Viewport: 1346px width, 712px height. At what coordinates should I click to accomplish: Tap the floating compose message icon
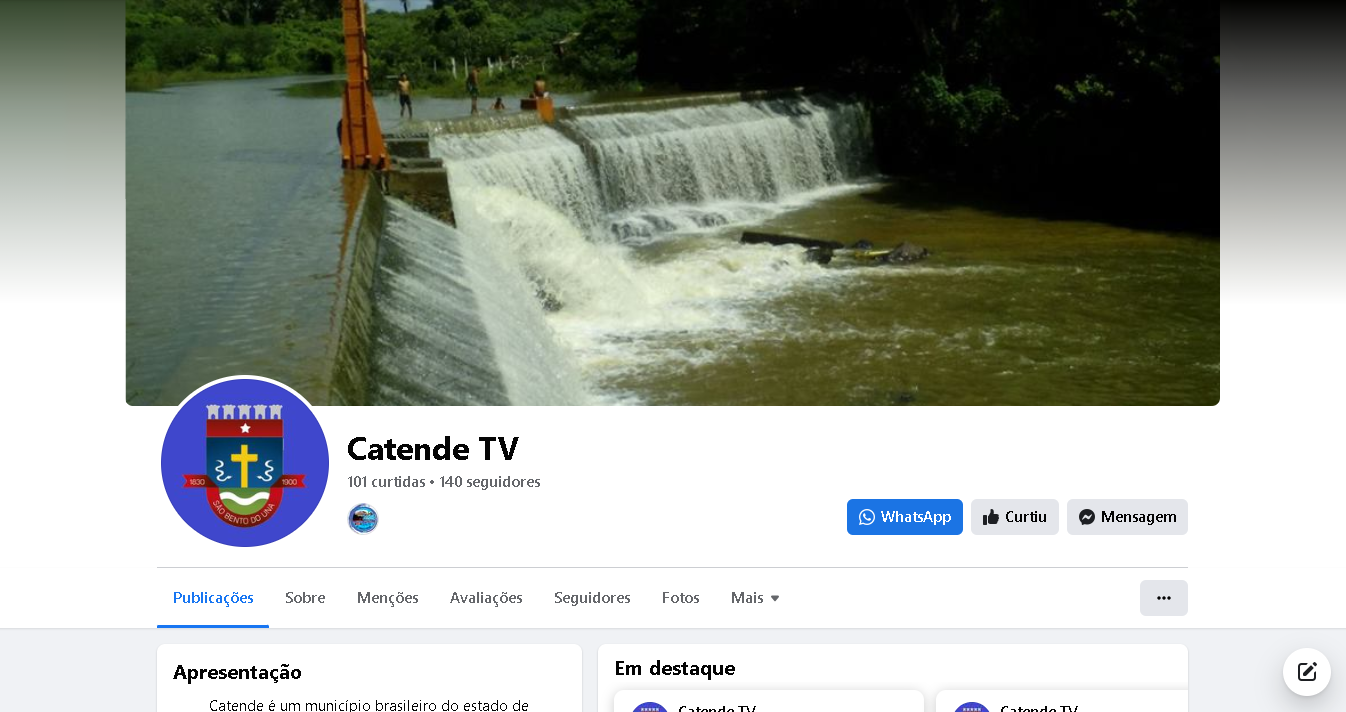point(1307,672)
